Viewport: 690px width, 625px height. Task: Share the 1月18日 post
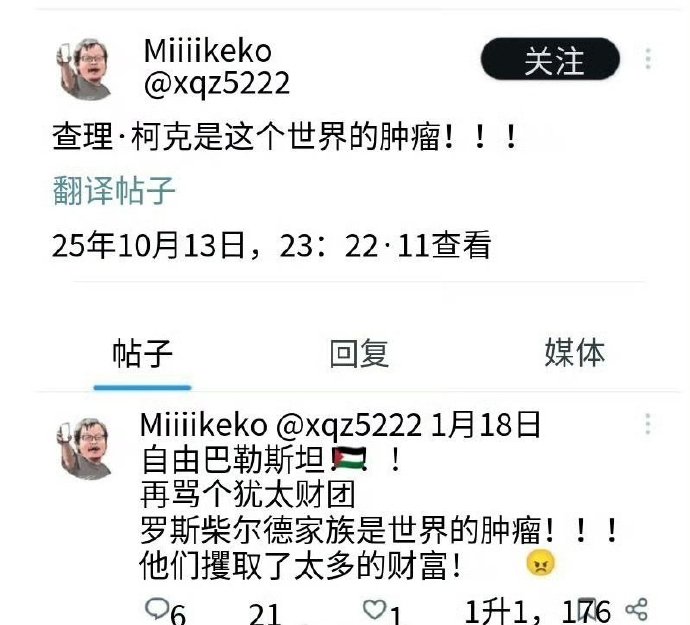636,608
